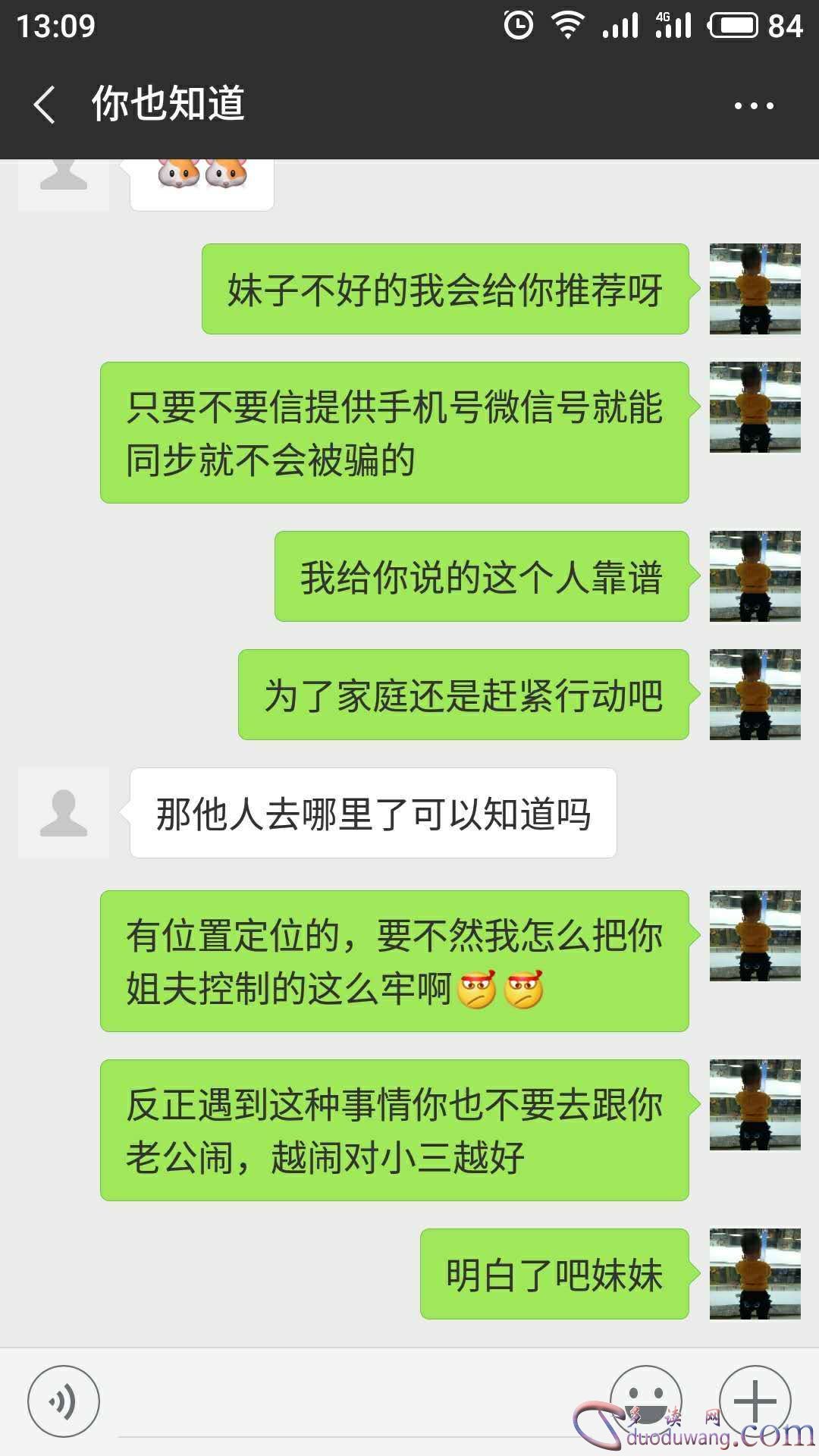
Task: Switch to voice message input
Action: [x=64, y=1401]
